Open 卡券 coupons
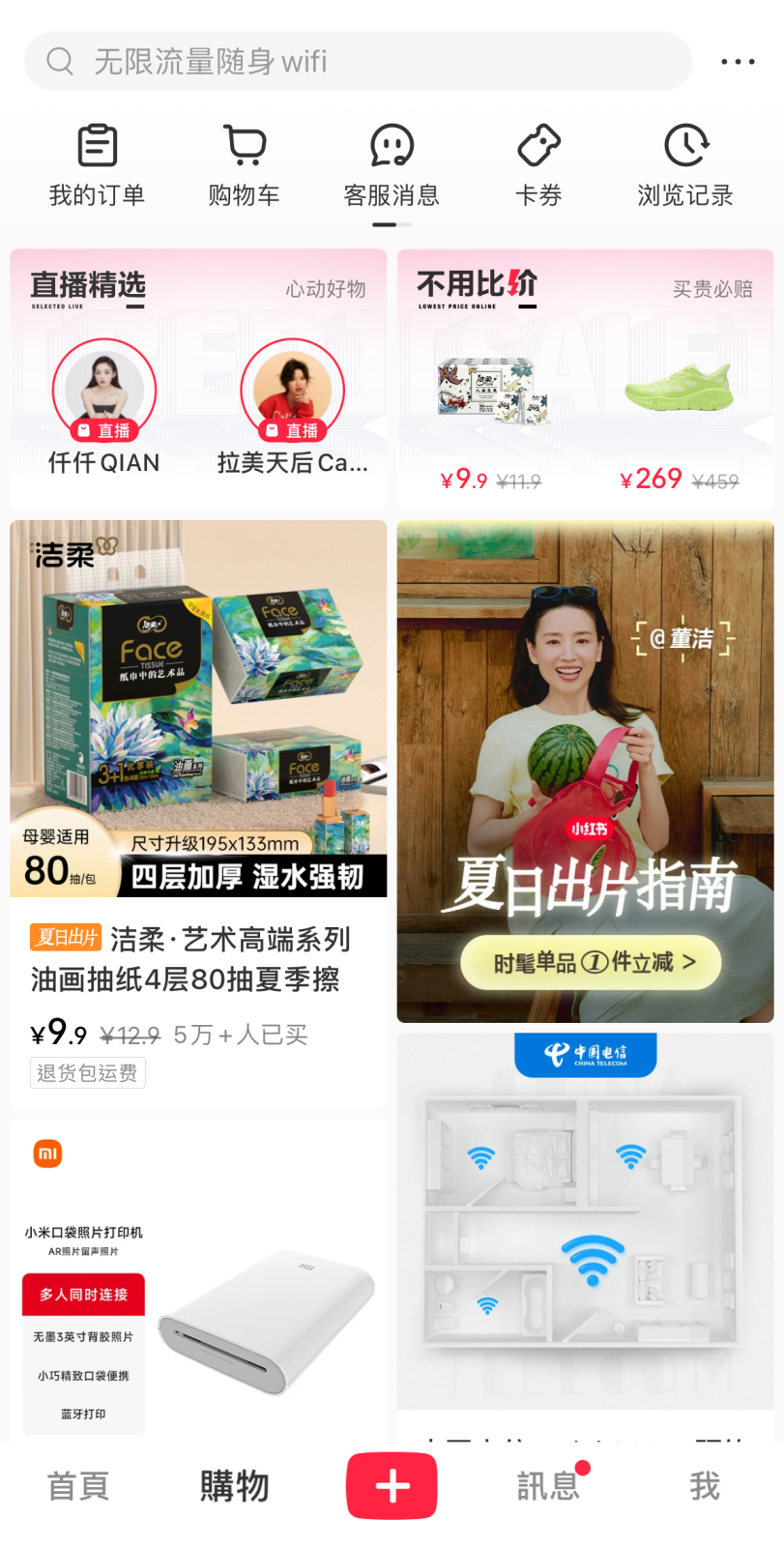 click(x=538, y=166)
